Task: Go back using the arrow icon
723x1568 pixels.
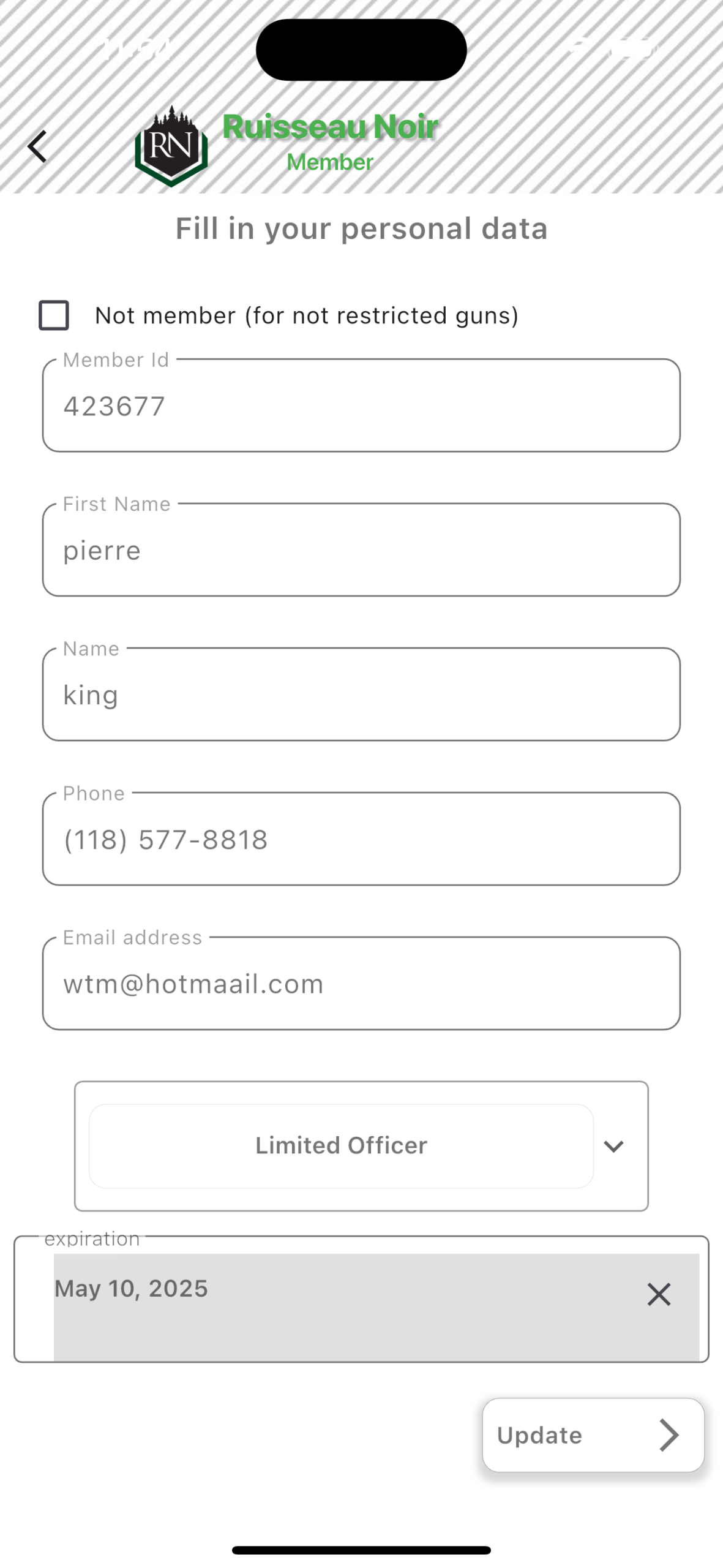Action: pos(37,147)
